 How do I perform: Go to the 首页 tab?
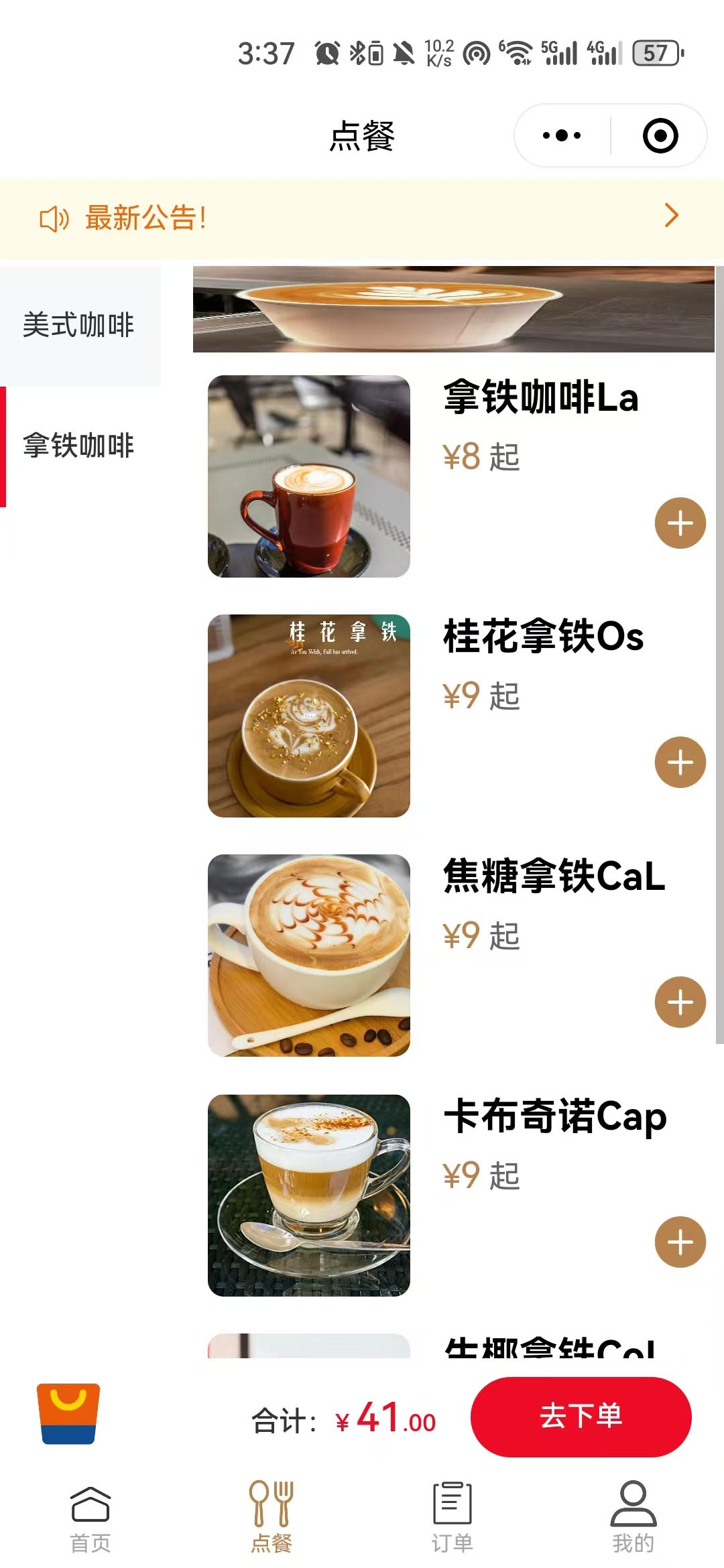(90, 1517)
